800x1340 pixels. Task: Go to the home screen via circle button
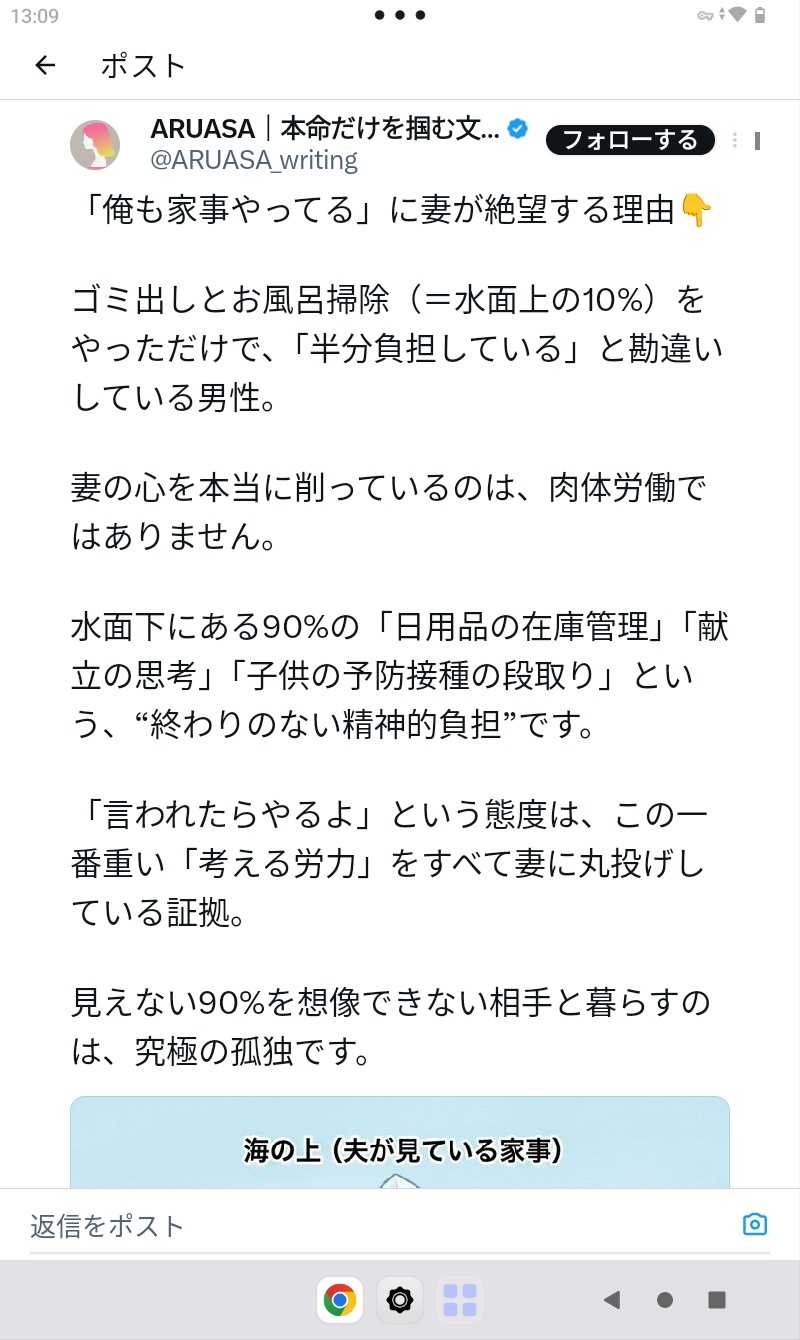pyautogui.click(x=664, y=1300)
